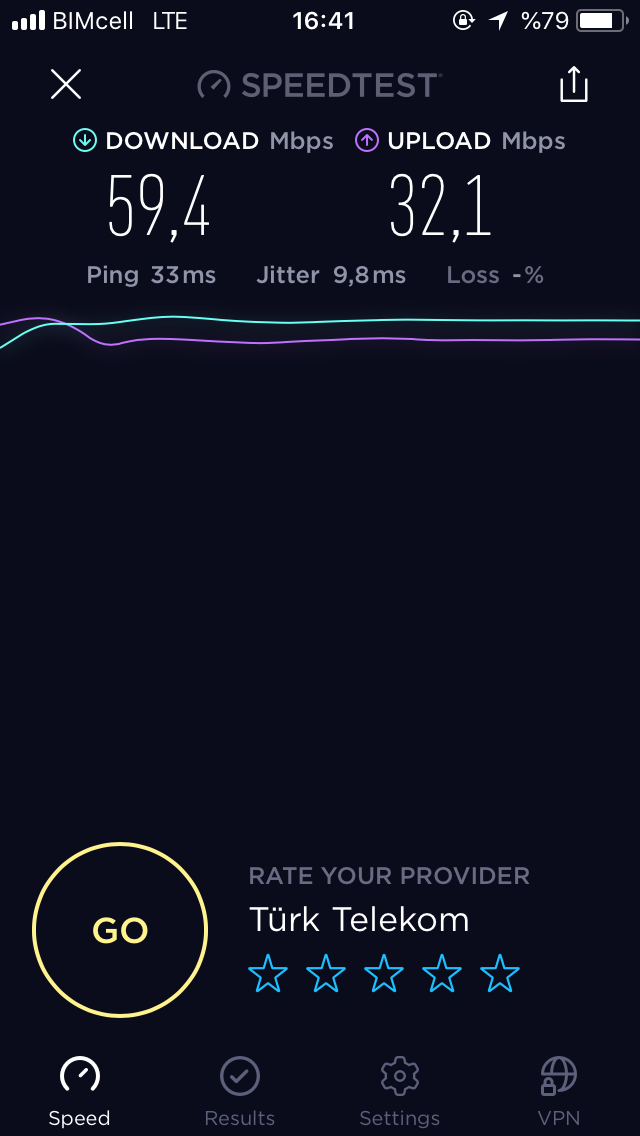Rate Türk Telekom four stars

click(x=442, y=973)
